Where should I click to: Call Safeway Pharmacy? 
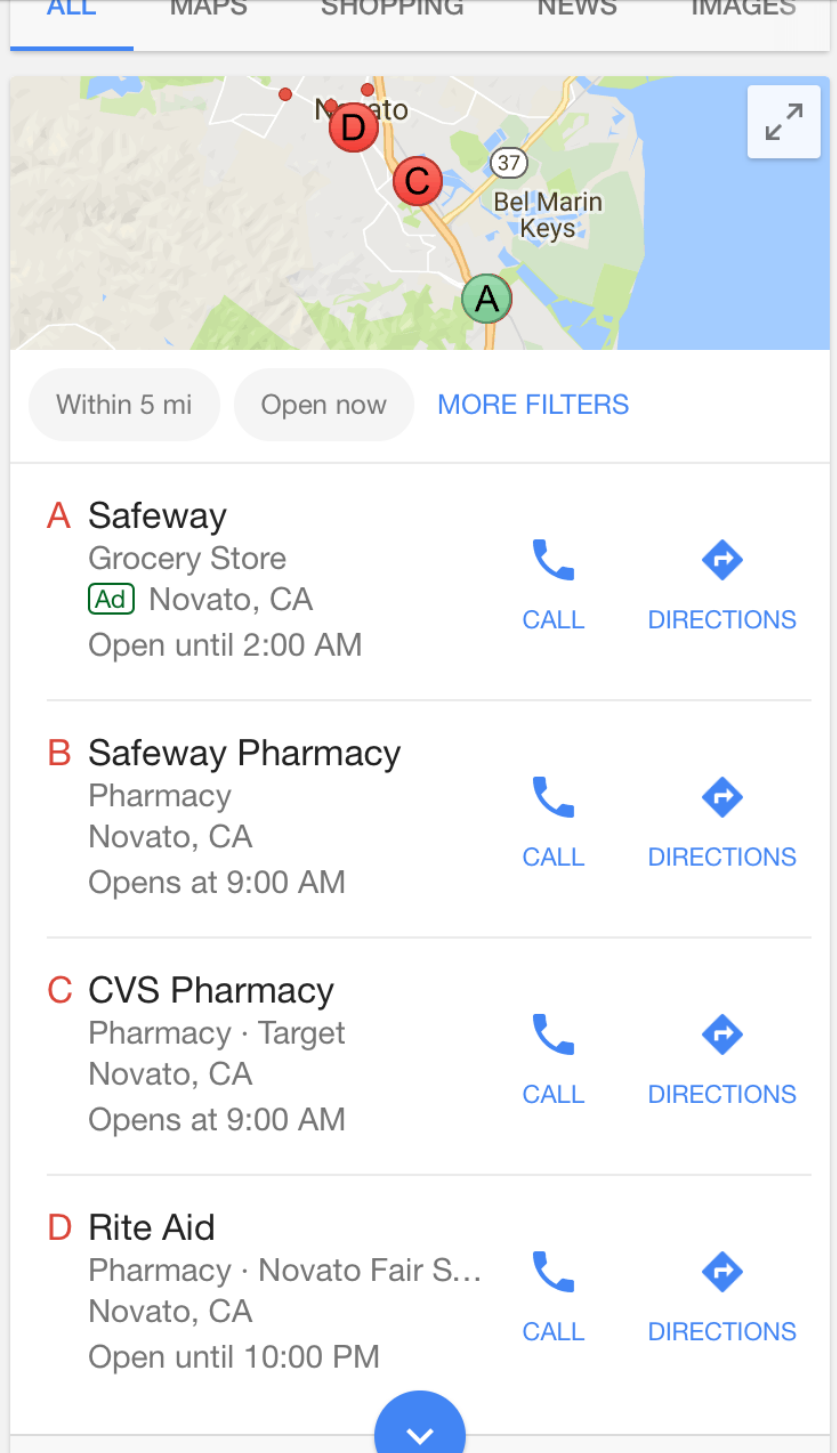pos(553,820)
